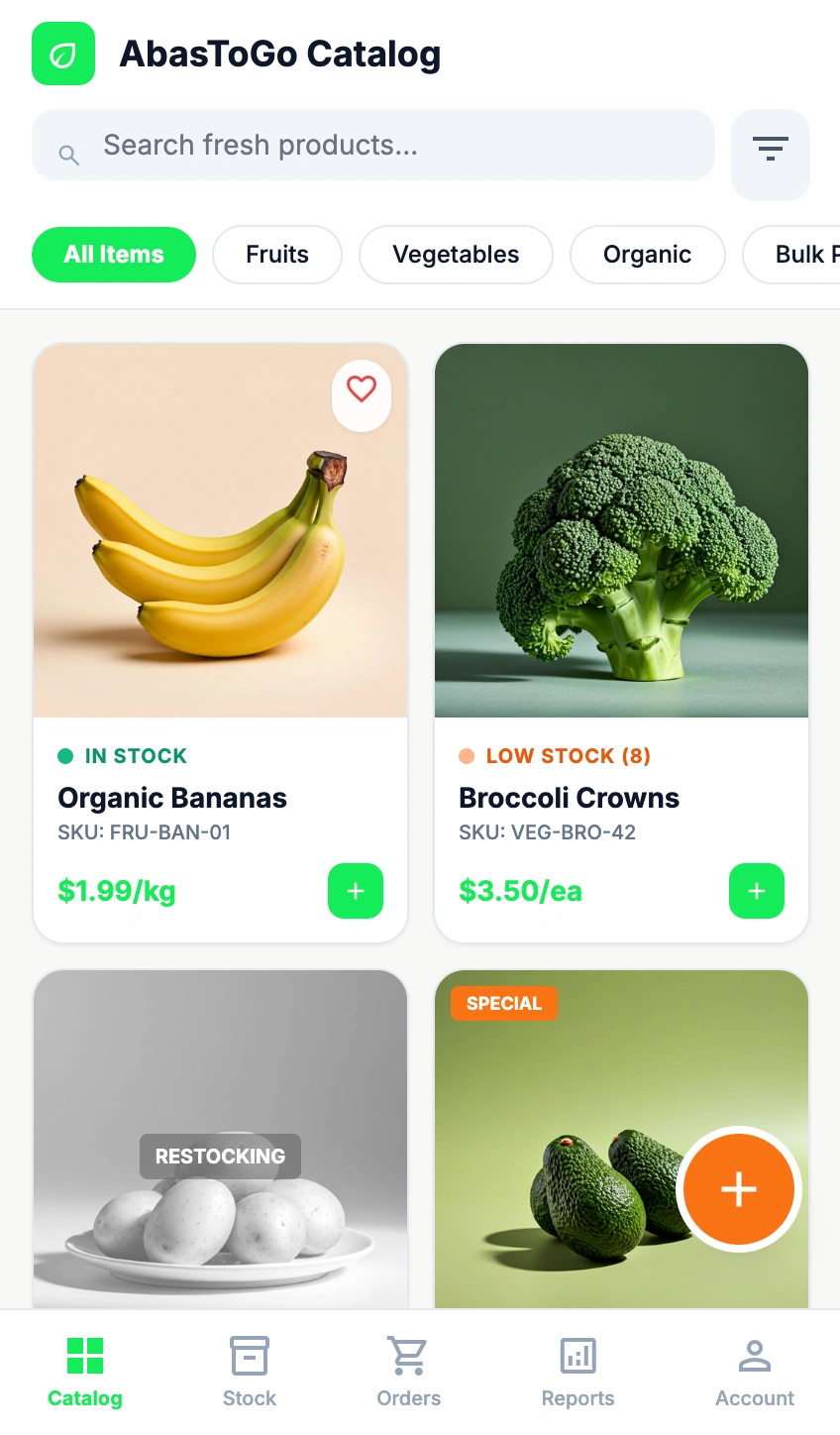Image resolution: width=840 pixels, height=1435 pixels.
Task: Tap the orange floating add button
Action: (739, 1189)
